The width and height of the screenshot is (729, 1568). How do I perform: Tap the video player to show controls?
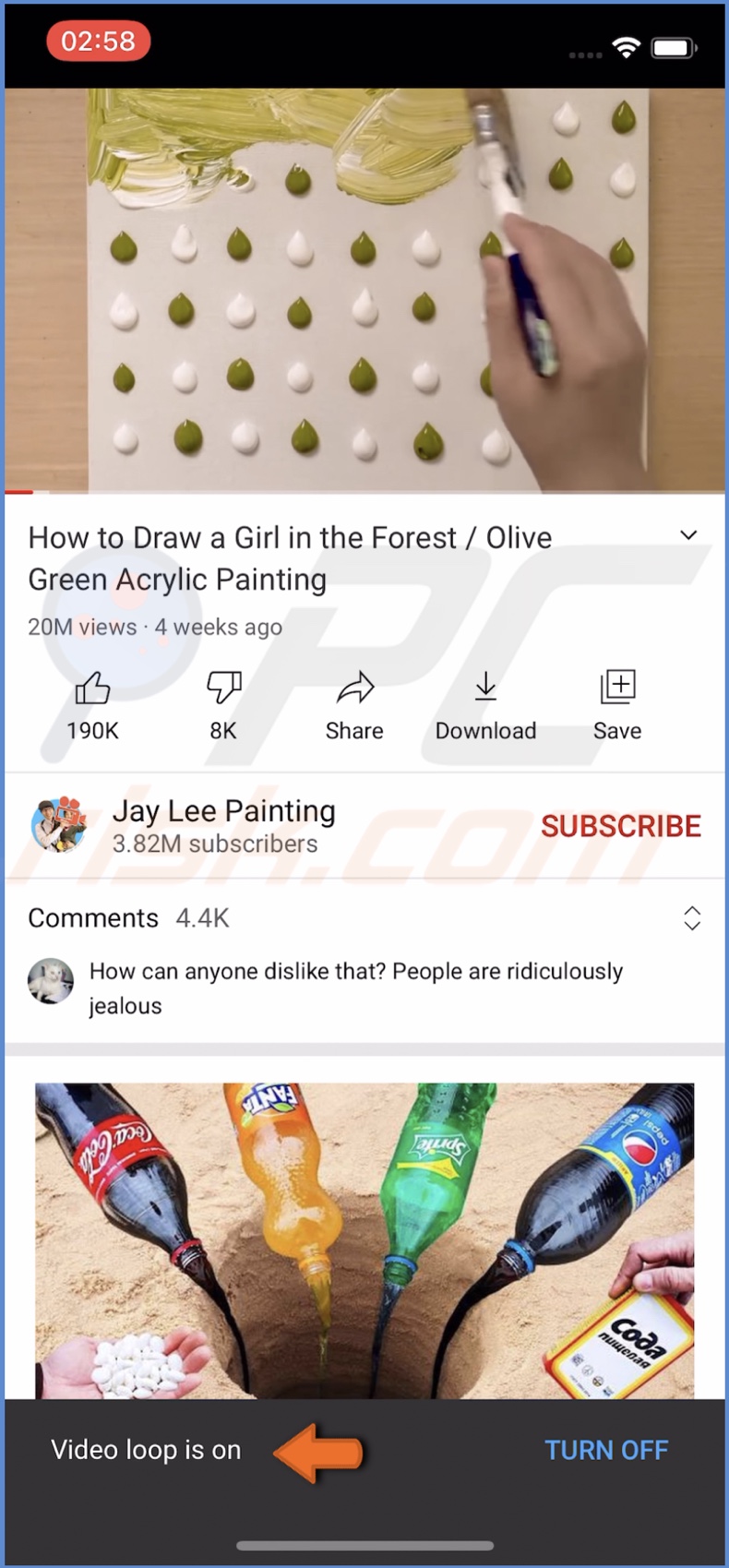pos(364,290)
